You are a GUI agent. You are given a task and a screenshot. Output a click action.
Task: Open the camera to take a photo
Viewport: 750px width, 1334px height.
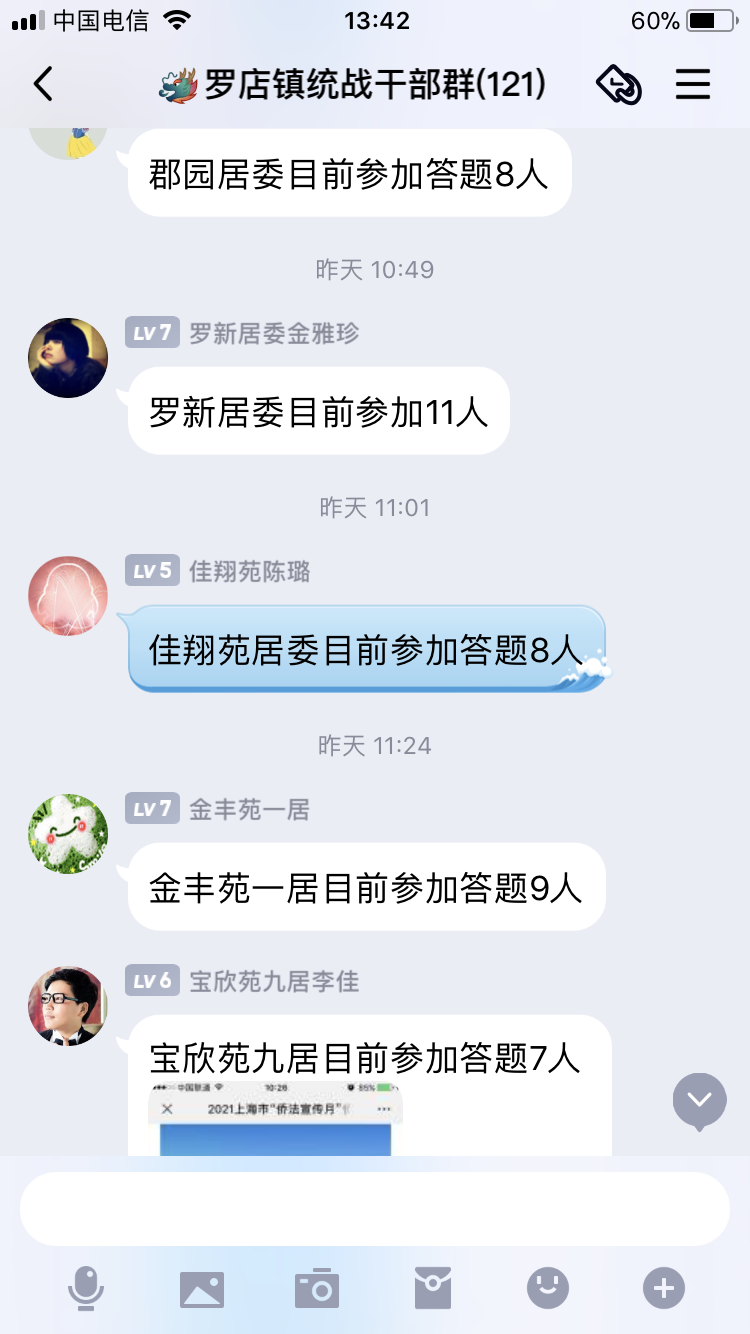(317, 1288)
